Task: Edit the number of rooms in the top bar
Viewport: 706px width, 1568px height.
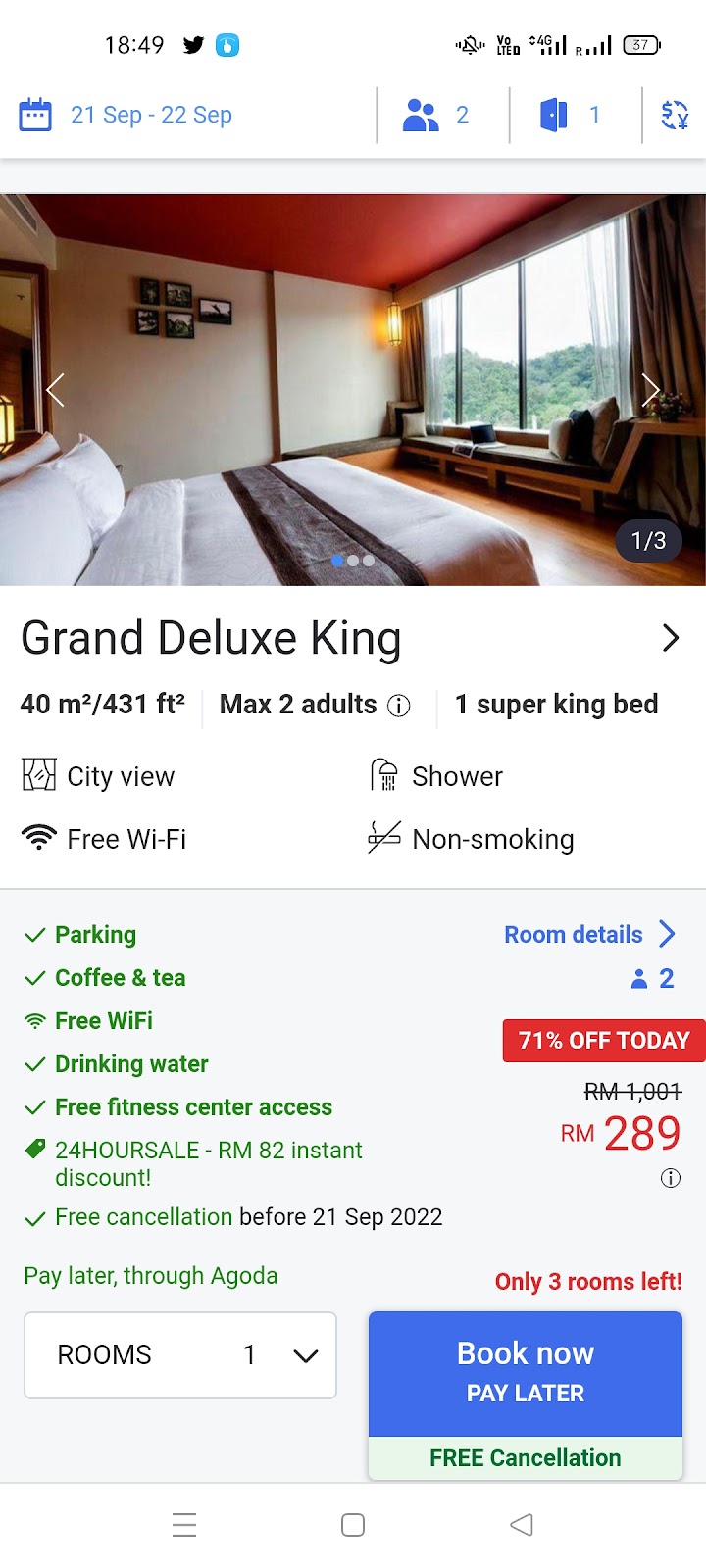Action: [570, 116]
